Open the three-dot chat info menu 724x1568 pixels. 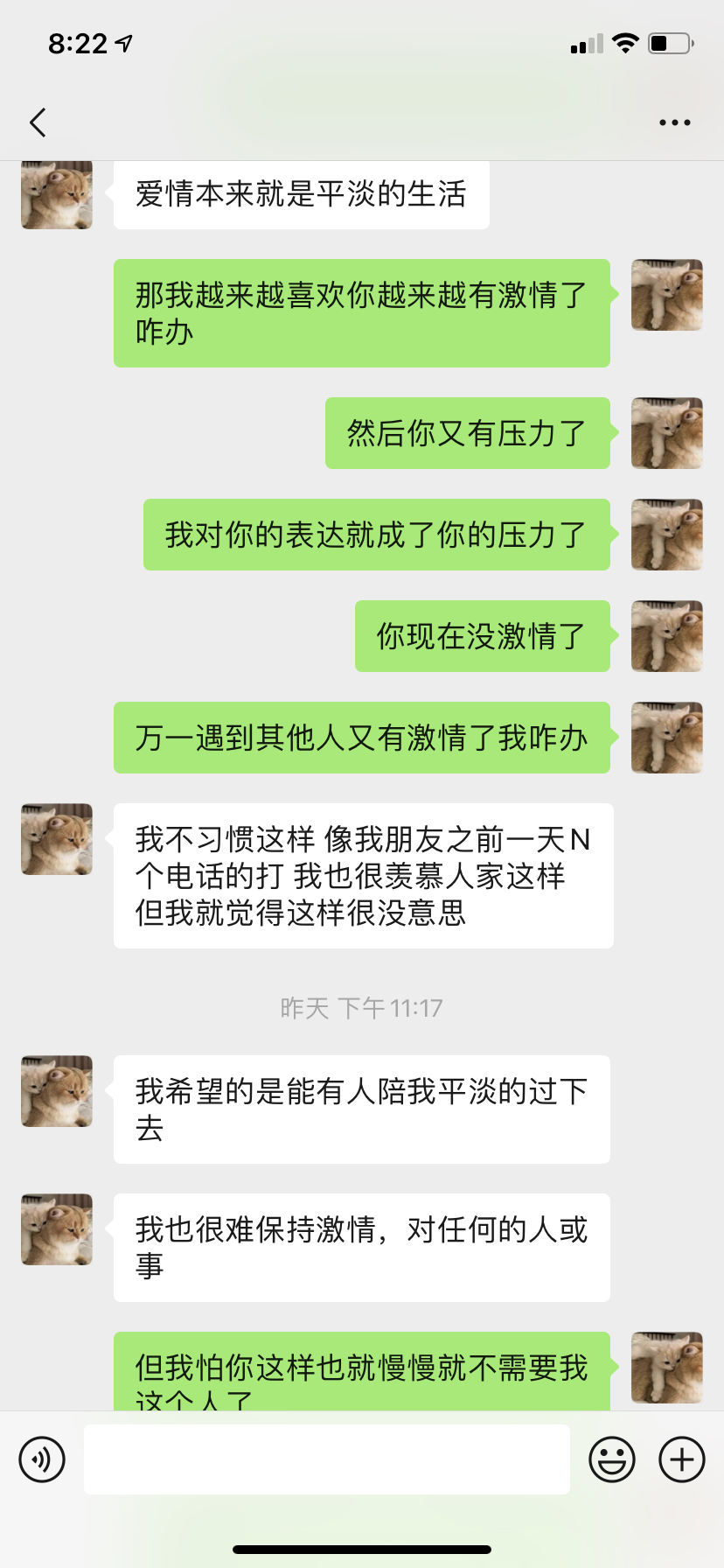point(675,122)
